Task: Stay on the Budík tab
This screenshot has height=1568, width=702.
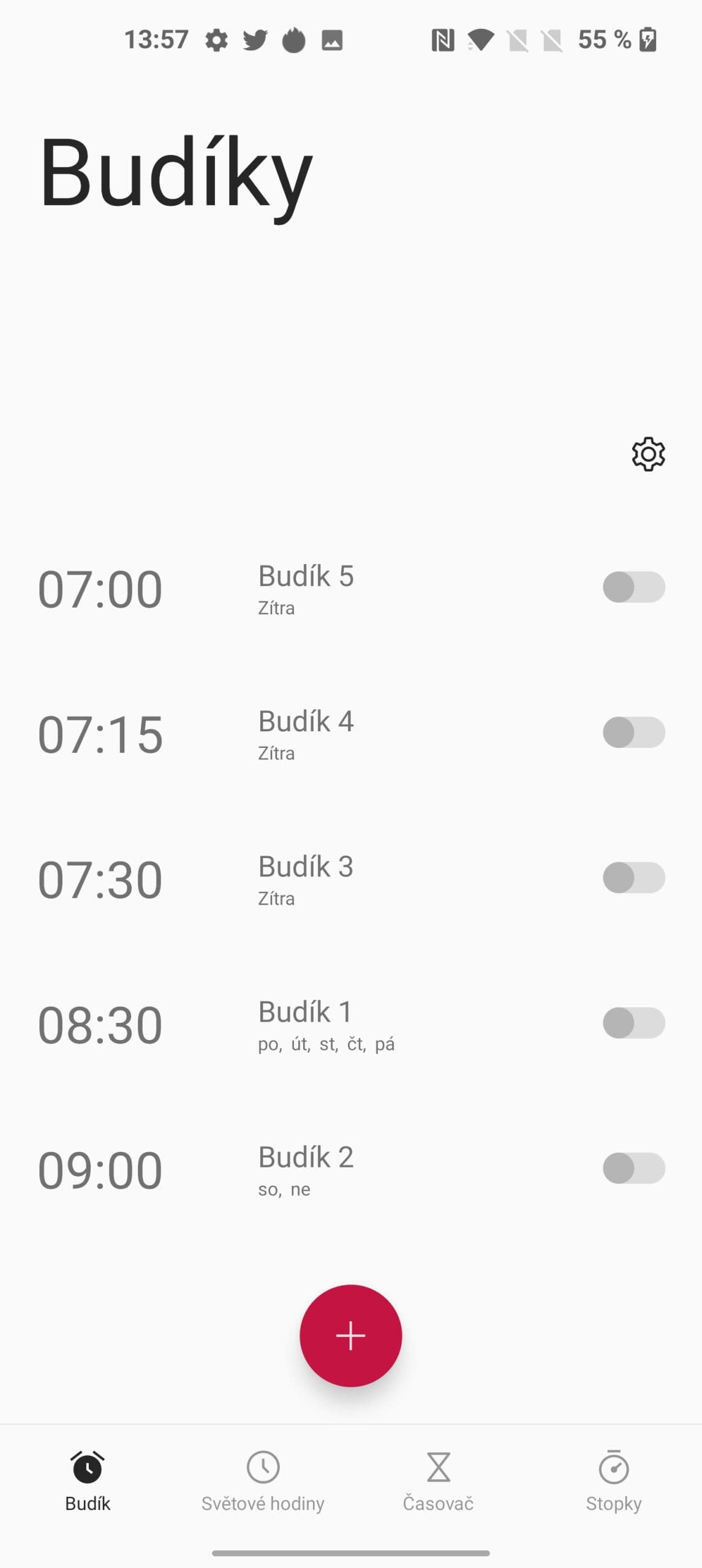Action: click(x=88, y=1481)
